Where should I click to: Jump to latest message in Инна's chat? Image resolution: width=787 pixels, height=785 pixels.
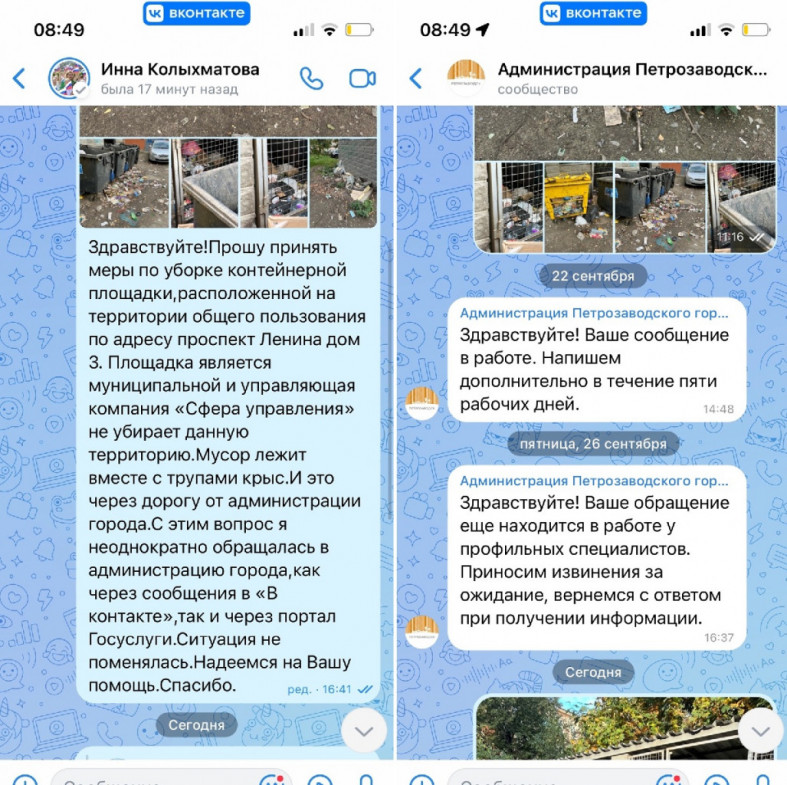pos(364,731)
